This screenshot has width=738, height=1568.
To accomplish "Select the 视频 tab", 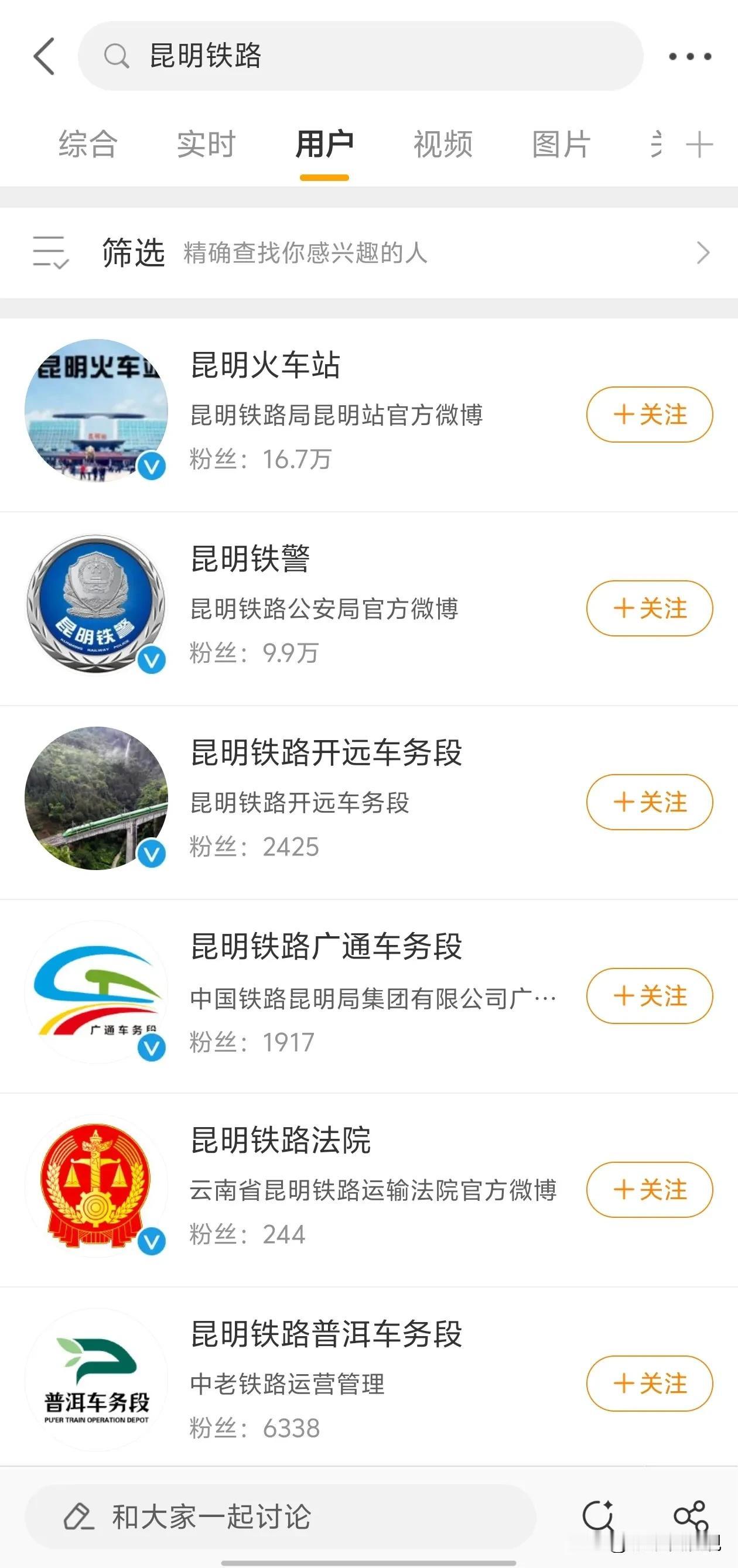I will [x=443, y=145].
